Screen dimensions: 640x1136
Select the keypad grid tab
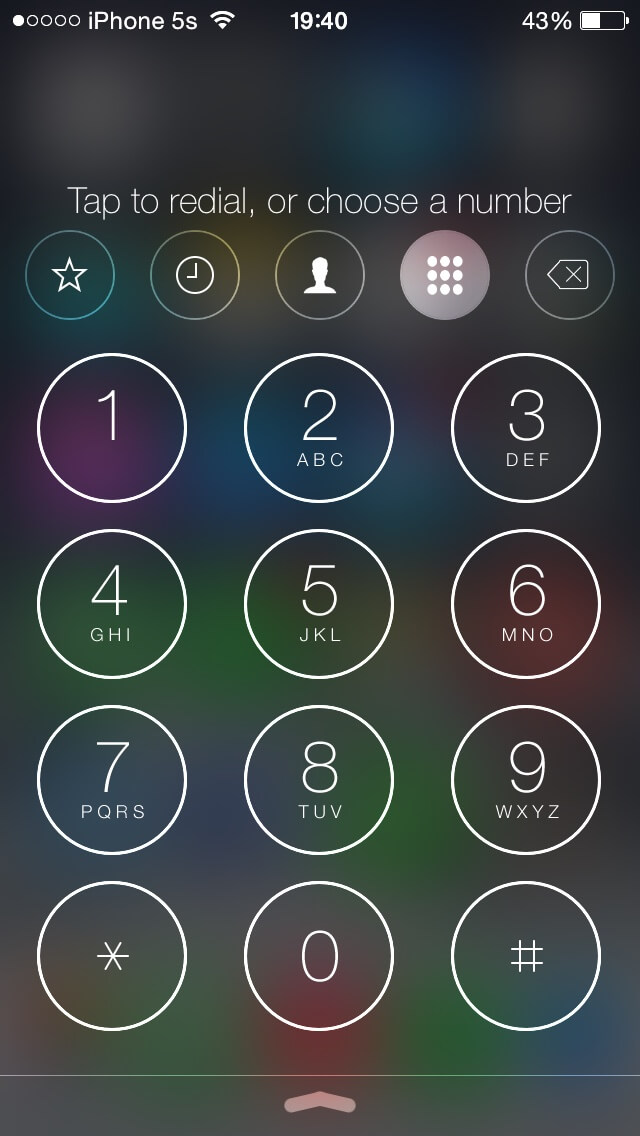pyautogui.click(x=445, y=275)
